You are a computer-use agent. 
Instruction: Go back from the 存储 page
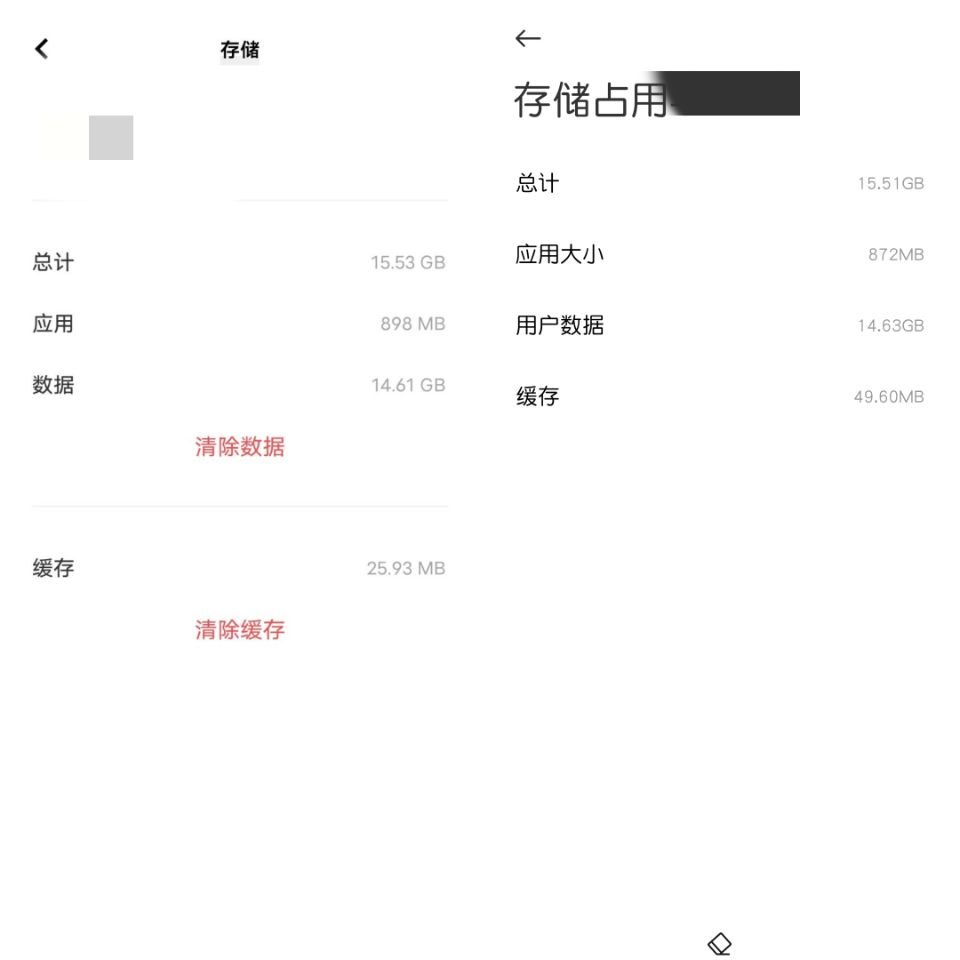(x=41, y=49)
